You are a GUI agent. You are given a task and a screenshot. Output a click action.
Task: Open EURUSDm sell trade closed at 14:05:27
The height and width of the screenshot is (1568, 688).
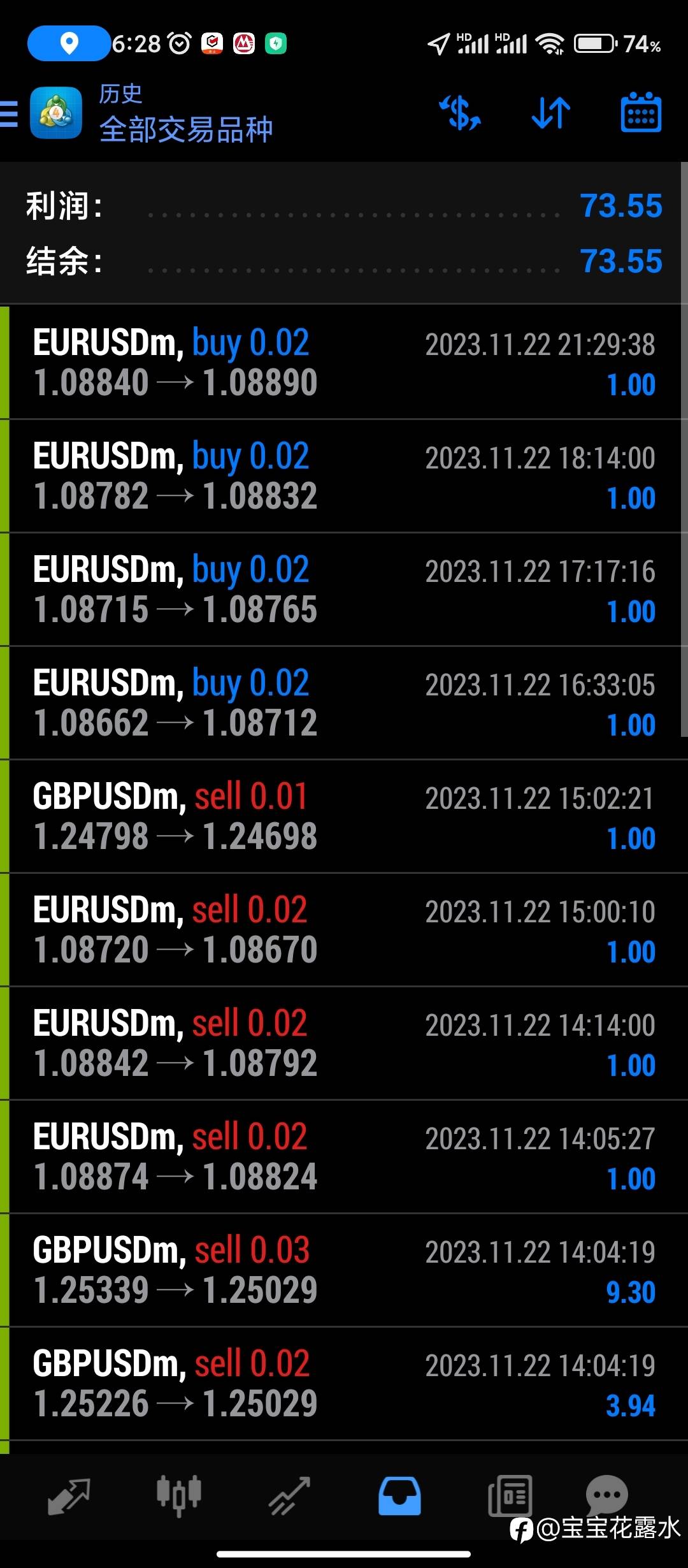pyautogui.click(x=344, y=1156)
